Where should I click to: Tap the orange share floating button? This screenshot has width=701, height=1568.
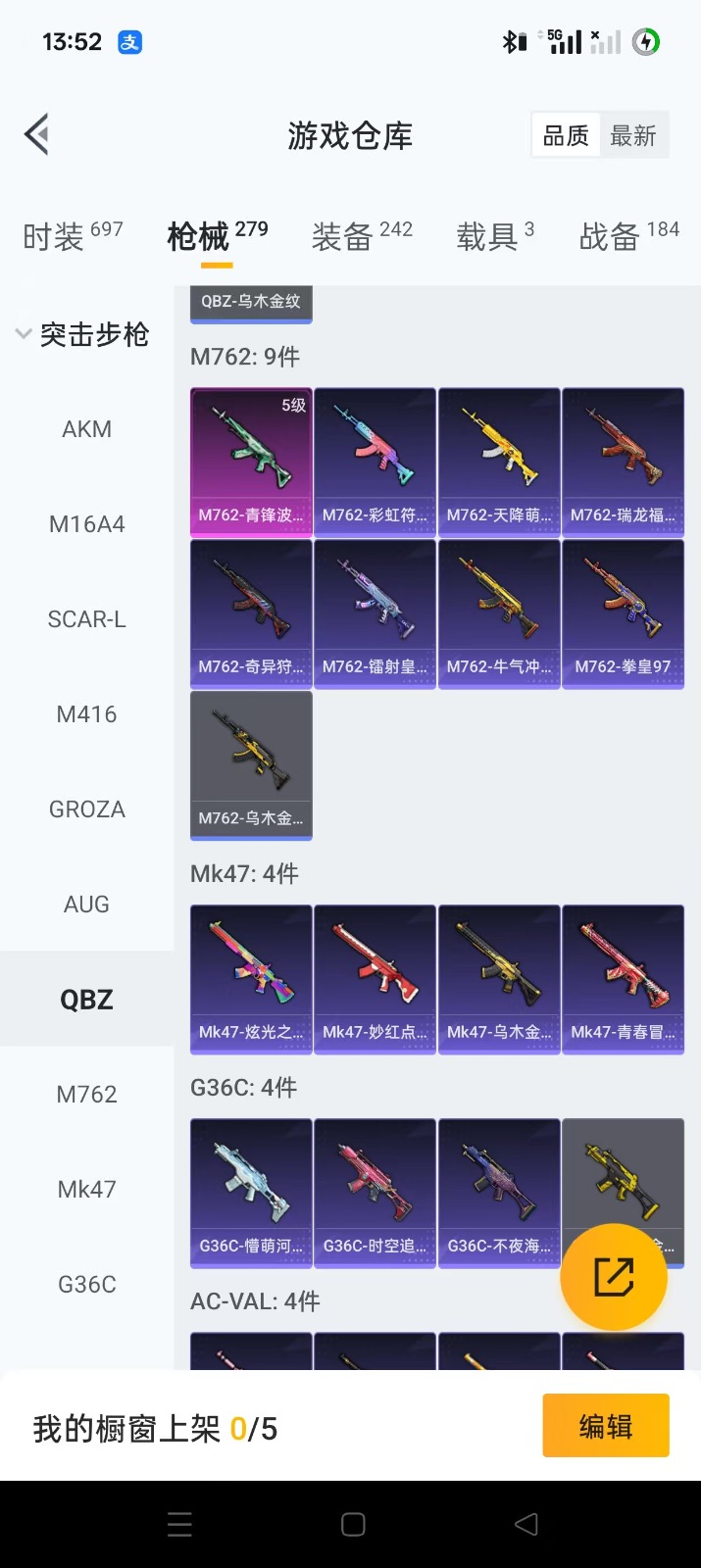[614, 1277]
